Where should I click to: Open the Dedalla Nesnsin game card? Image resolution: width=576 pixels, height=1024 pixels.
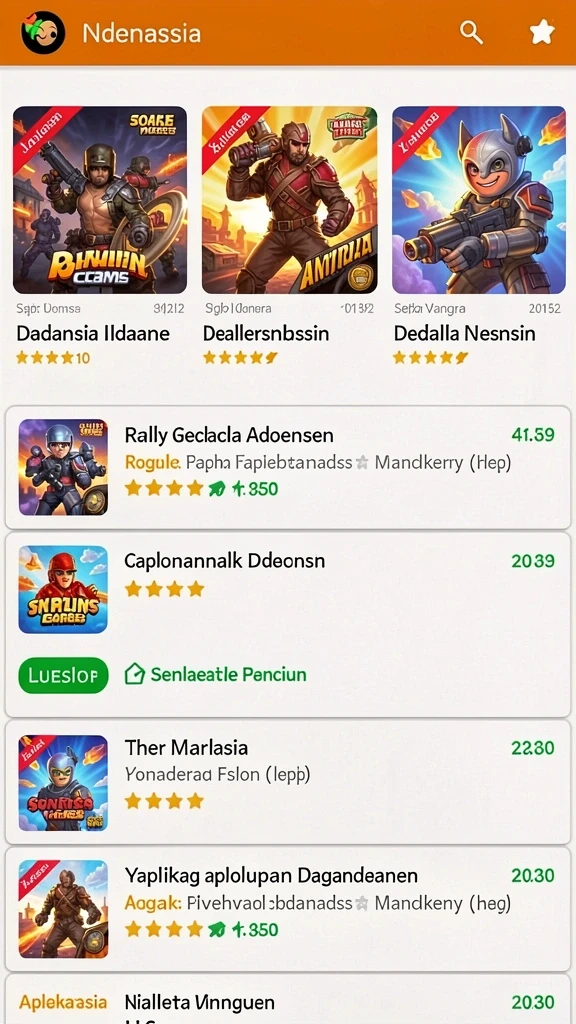coord(479,235)
